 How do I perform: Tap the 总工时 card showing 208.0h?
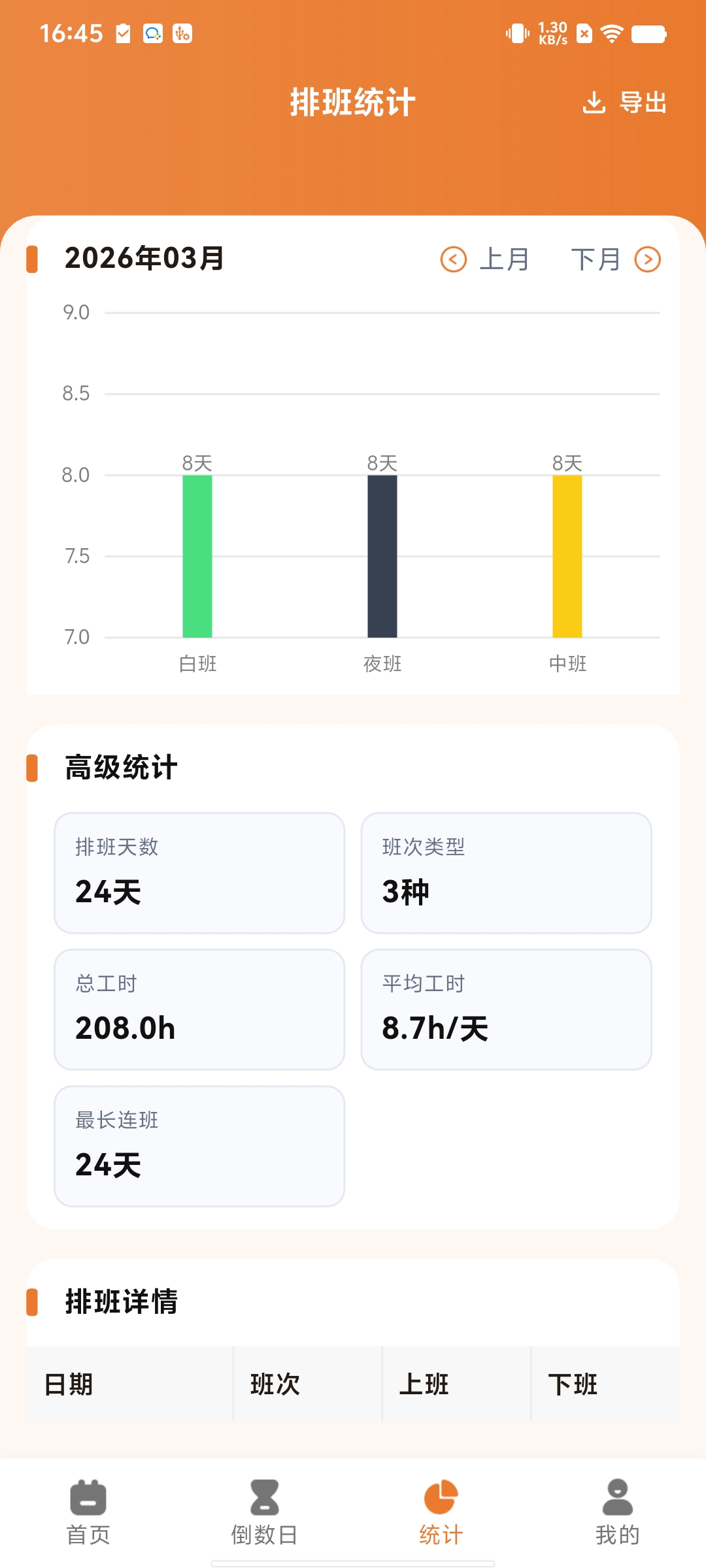pos(199,1009)
